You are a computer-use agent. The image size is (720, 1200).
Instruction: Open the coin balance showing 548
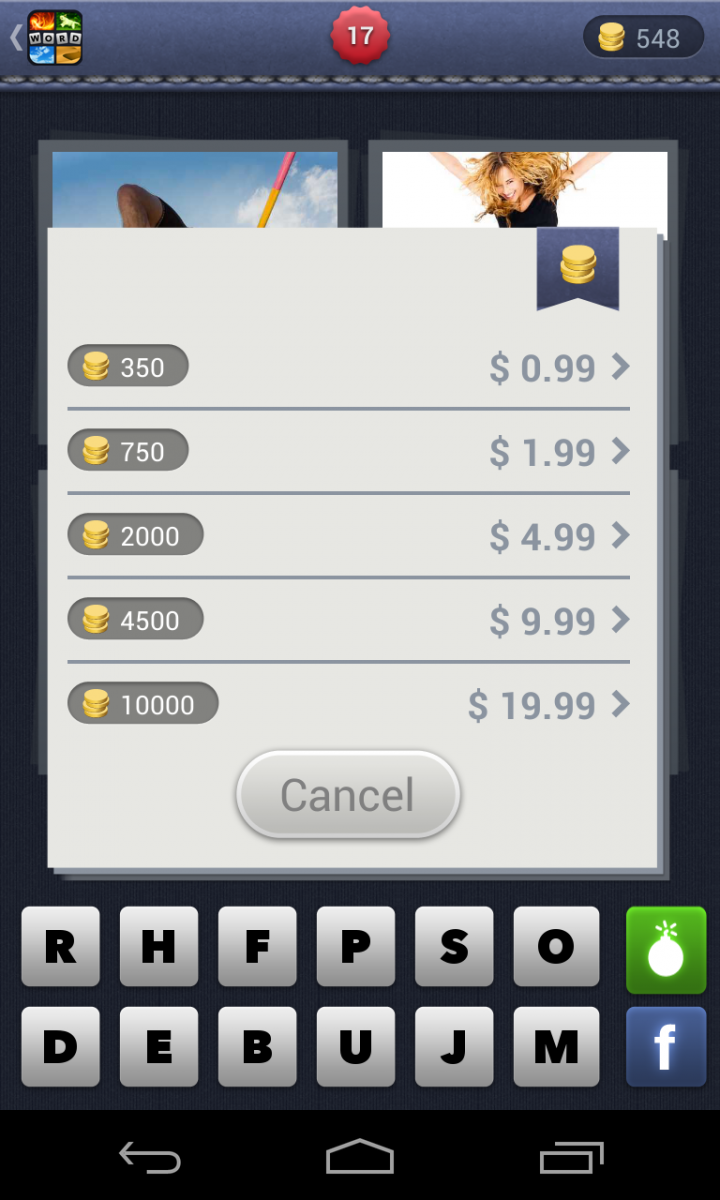coord(643,37)
